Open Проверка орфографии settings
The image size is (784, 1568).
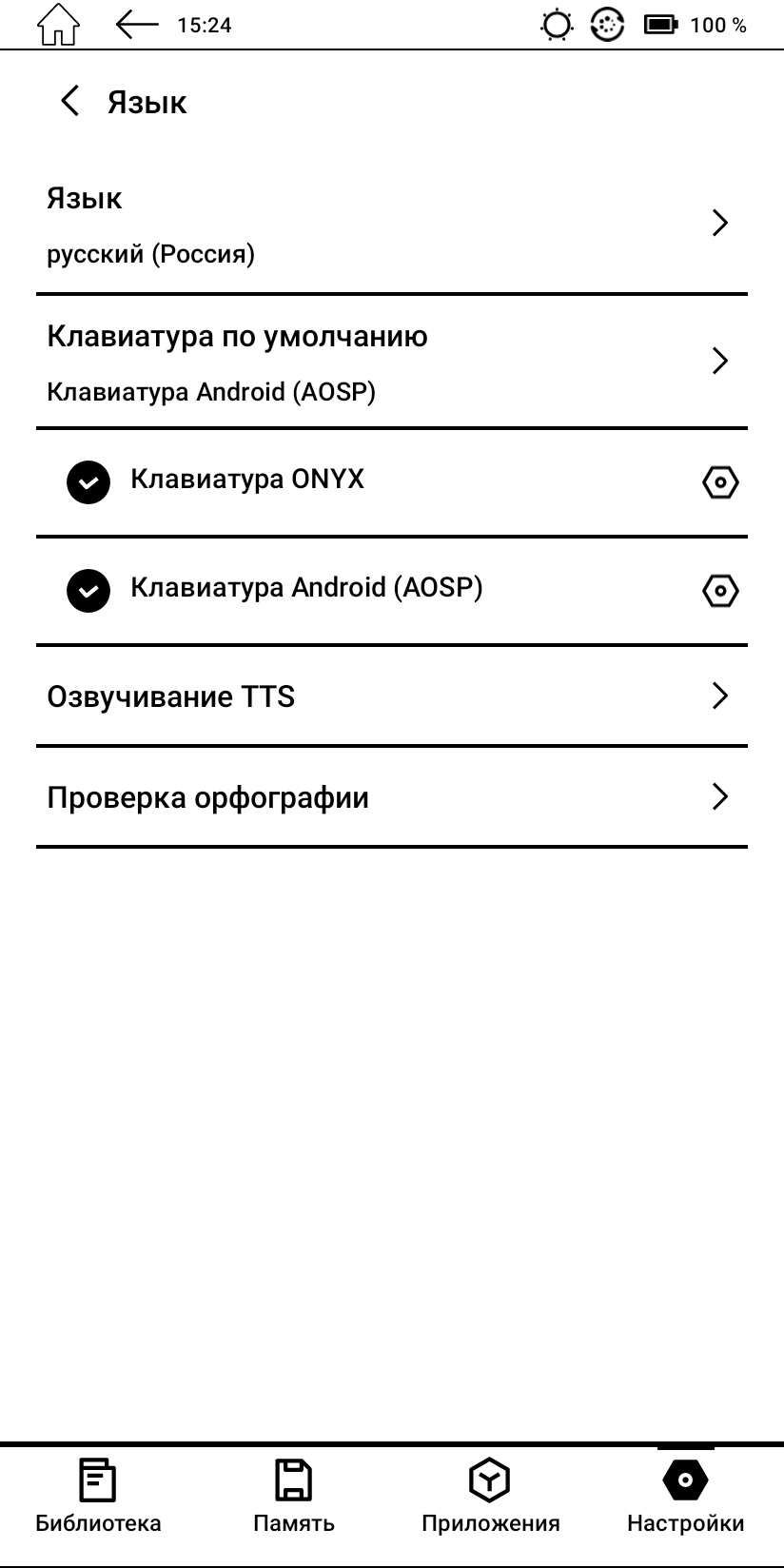[x=392, y=797]
